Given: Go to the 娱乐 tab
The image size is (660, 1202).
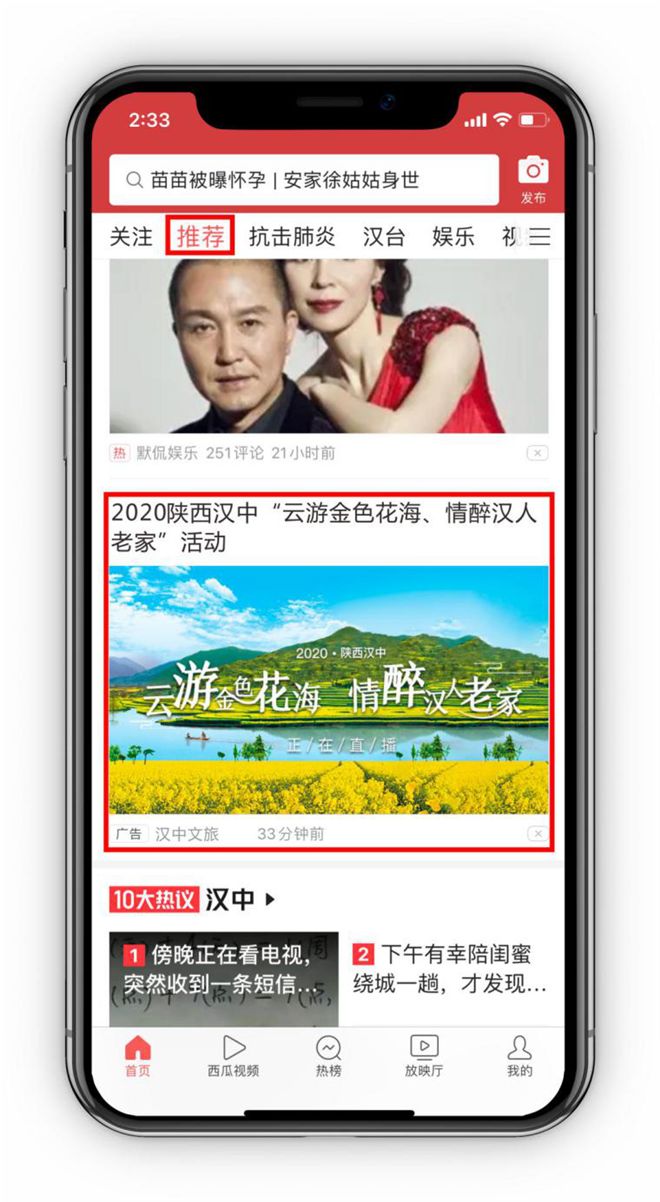Looking at the screenshot, I should pyautogui.click(x=453, y=237).
